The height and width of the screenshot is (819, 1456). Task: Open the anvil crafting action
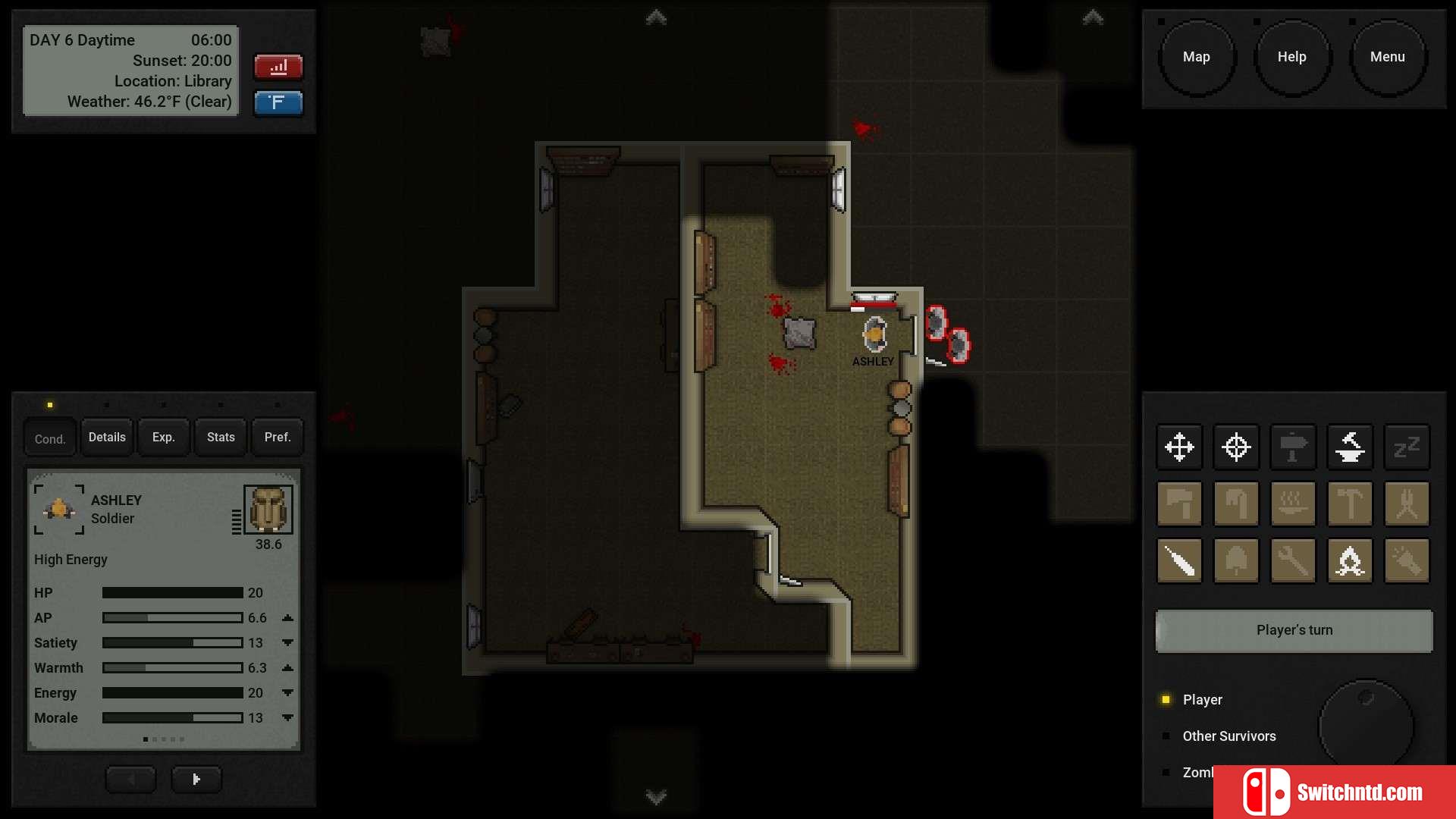[x=1350, y=447]
